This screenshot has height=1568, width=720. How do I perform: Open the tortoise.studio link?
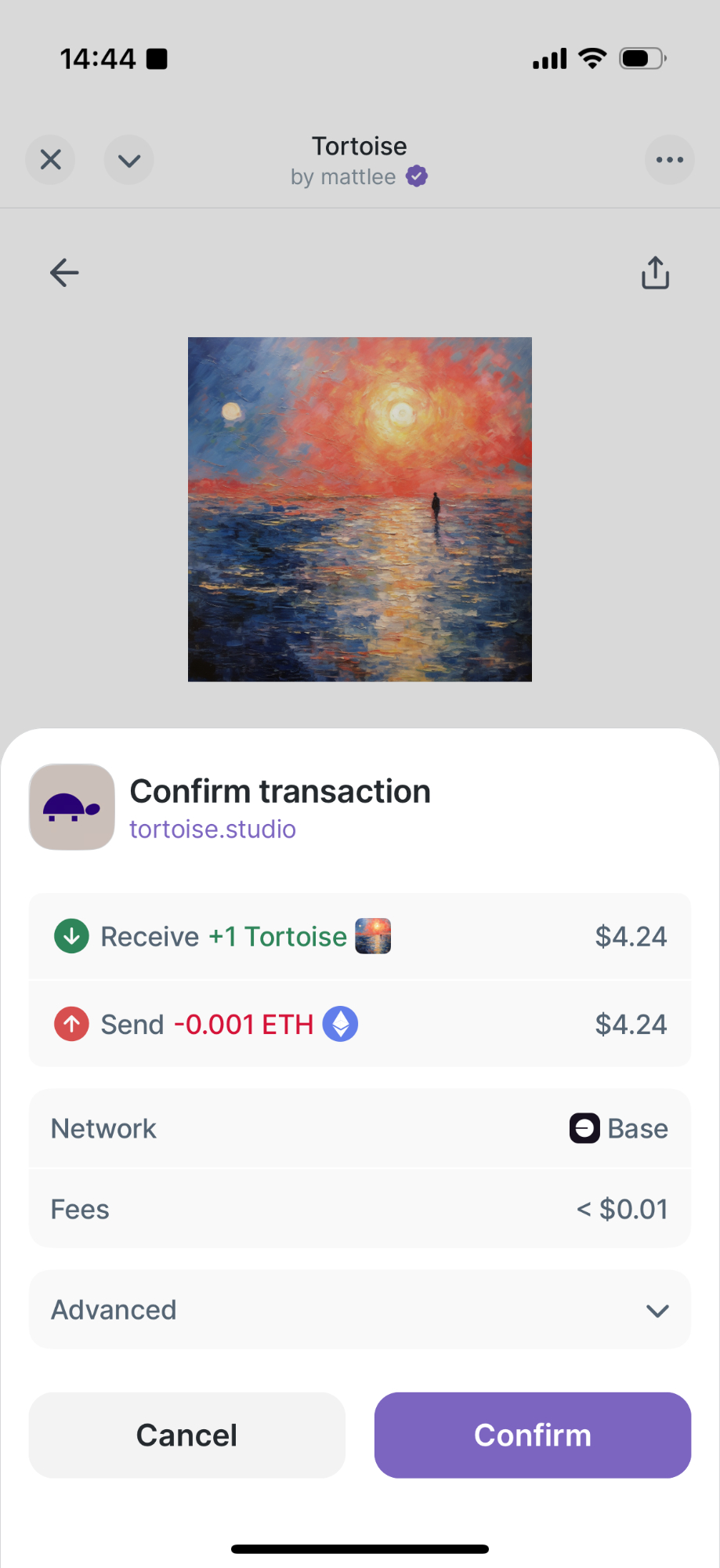tap(212, 829)
